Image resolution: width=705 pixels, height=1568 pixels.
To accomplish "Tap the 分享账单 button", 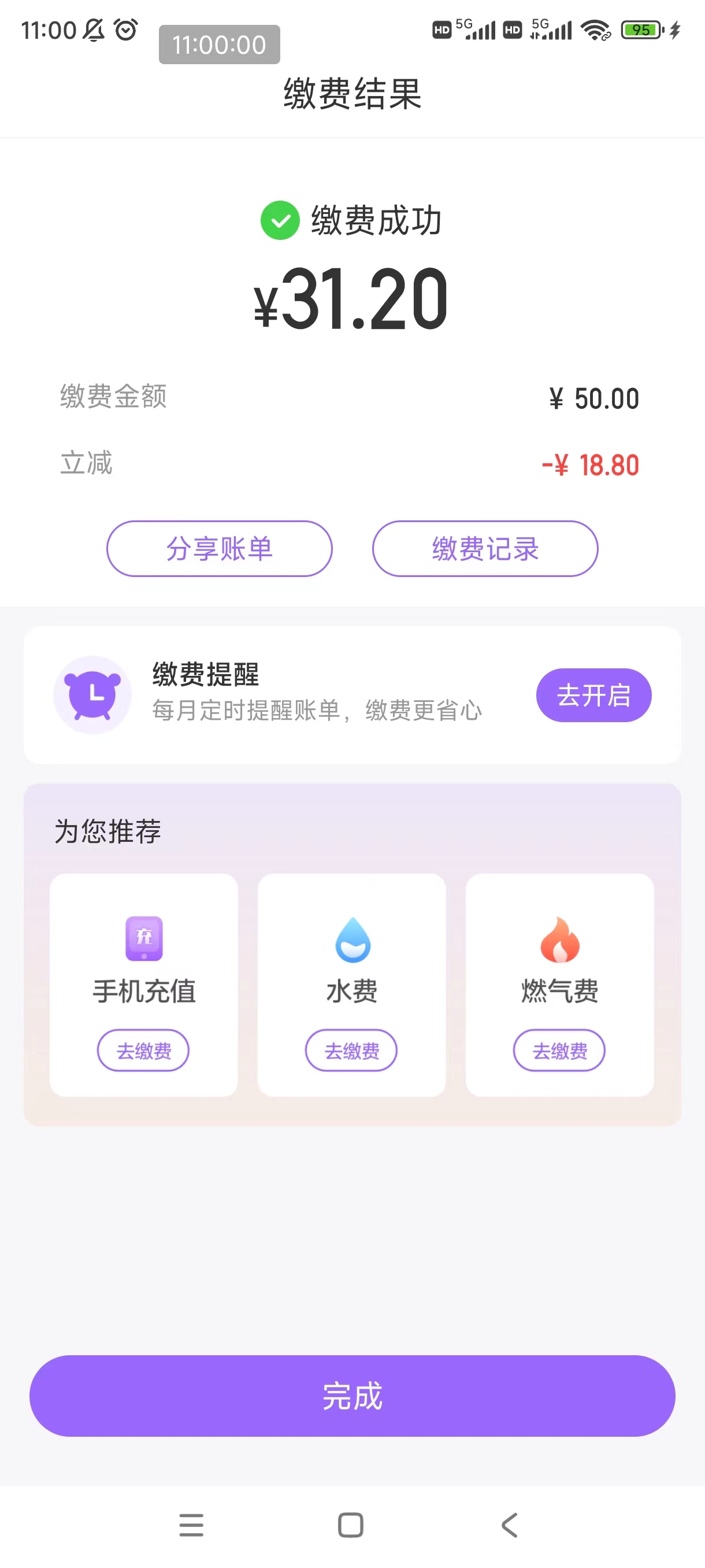I will point(219,549).
